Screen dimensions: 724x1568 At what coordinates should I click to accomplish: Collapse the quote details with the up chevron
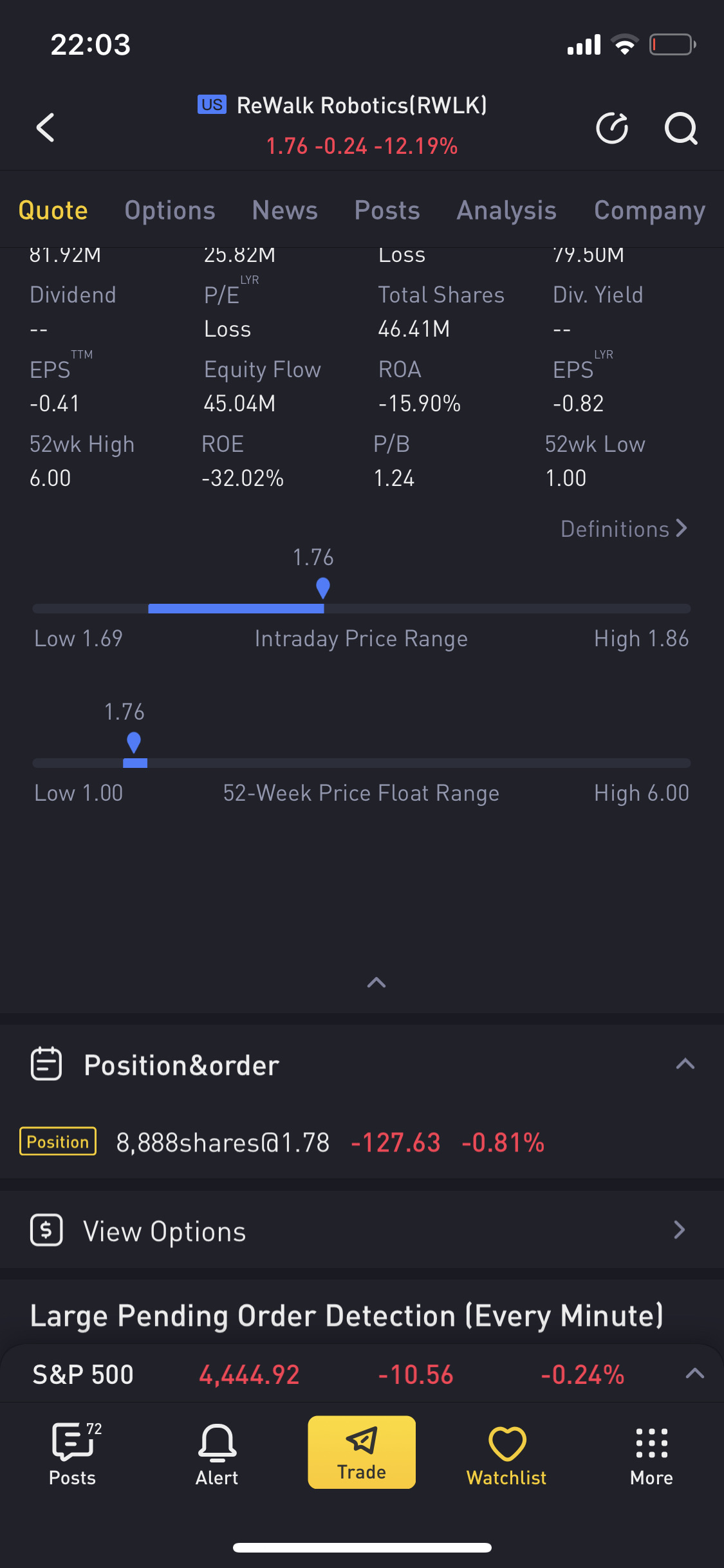[376, 982]
